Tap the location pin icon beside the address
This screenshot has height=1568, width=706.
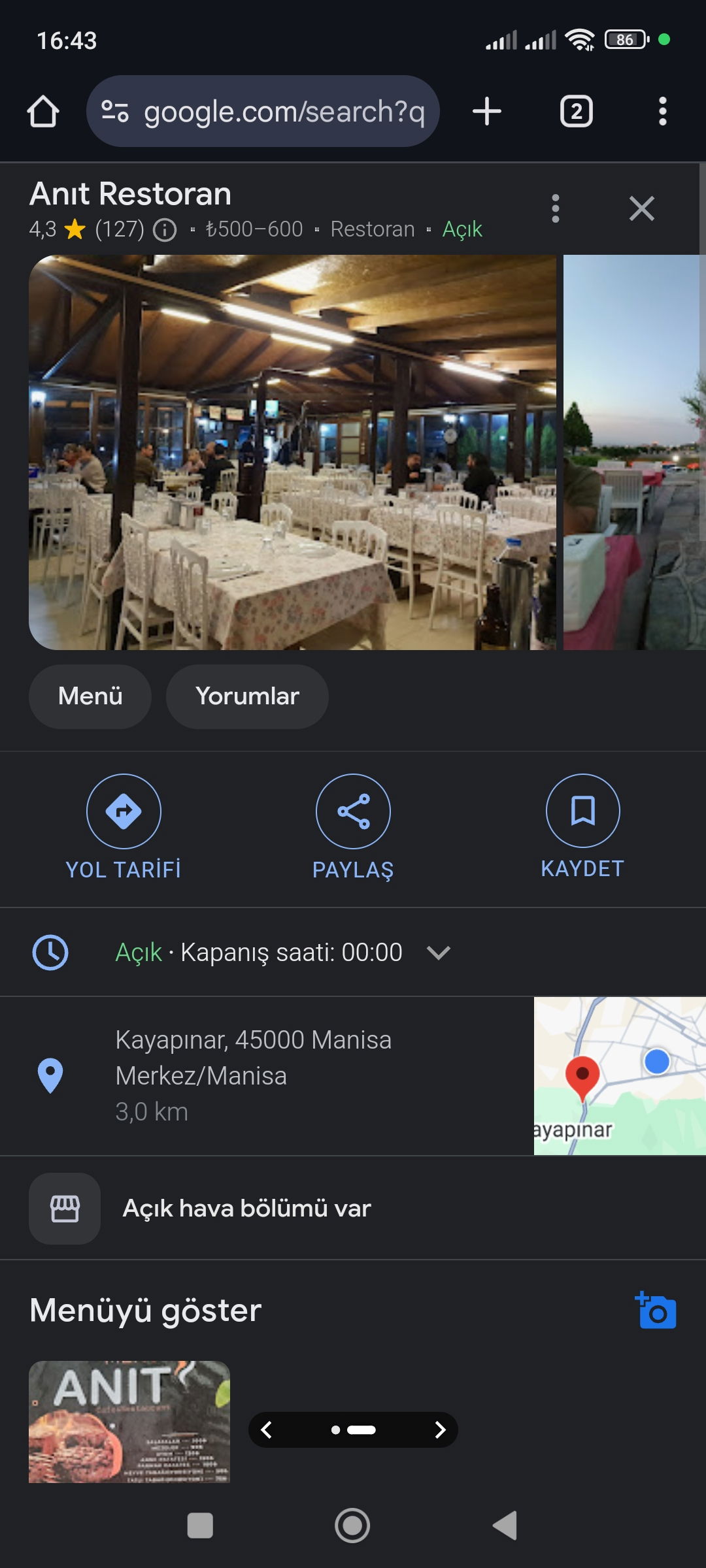click(51, 1072)
